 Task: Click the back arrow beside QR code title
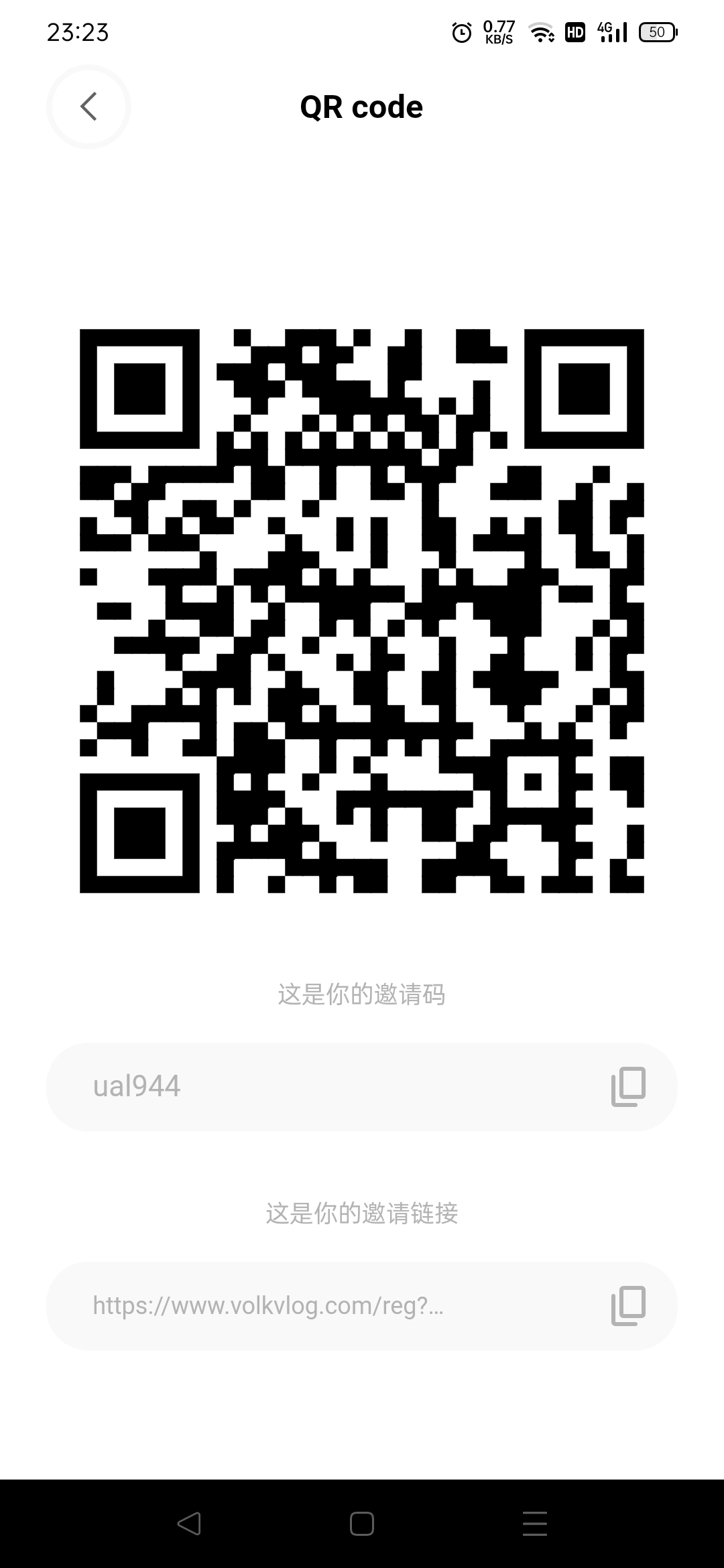tap(88, 107)
